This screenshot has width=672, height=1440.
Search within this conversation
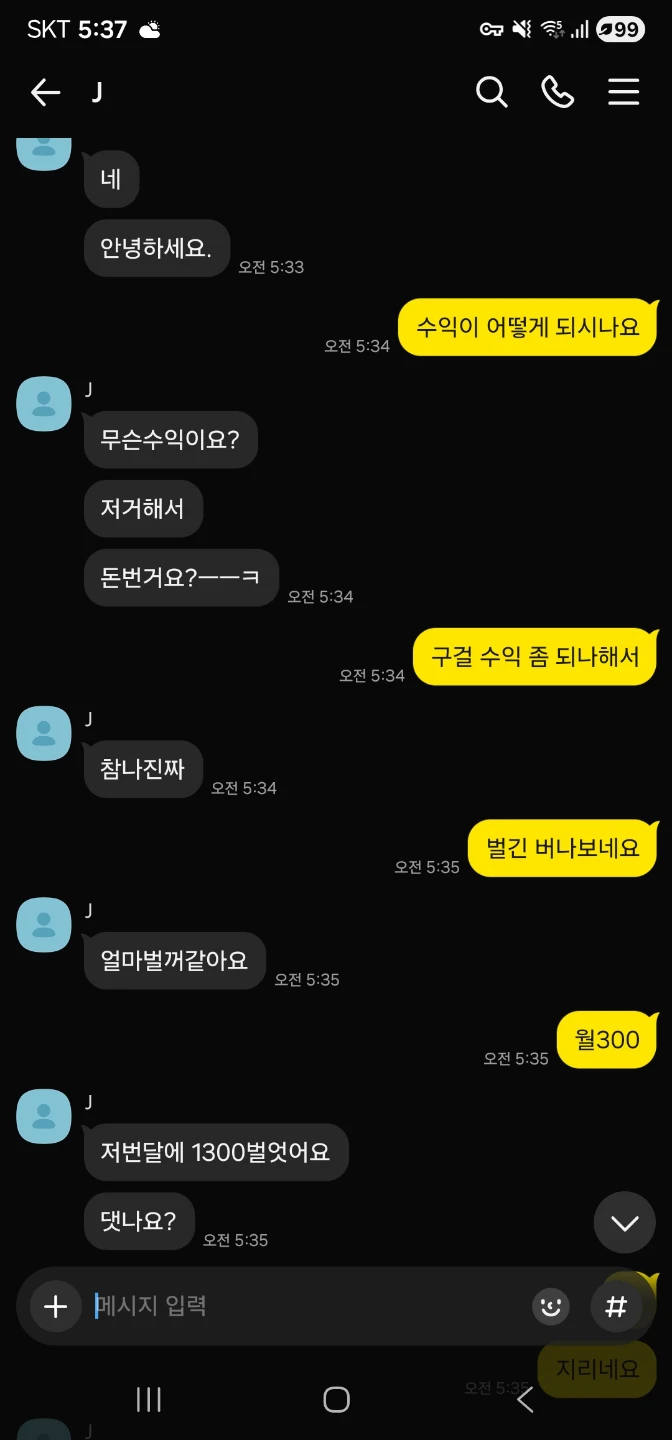click(491, 93)
